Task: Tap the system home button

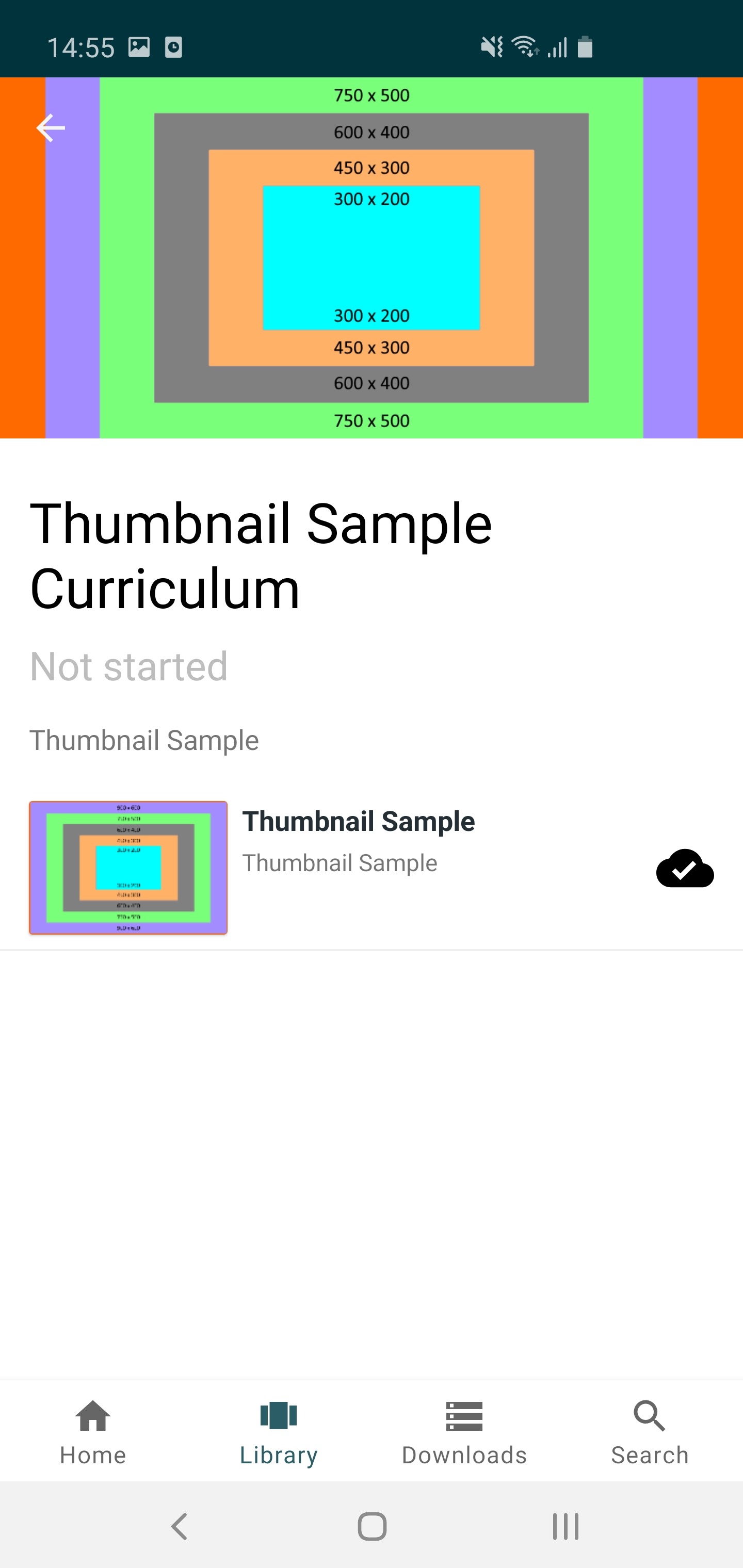Action: tap(372, 1526)
